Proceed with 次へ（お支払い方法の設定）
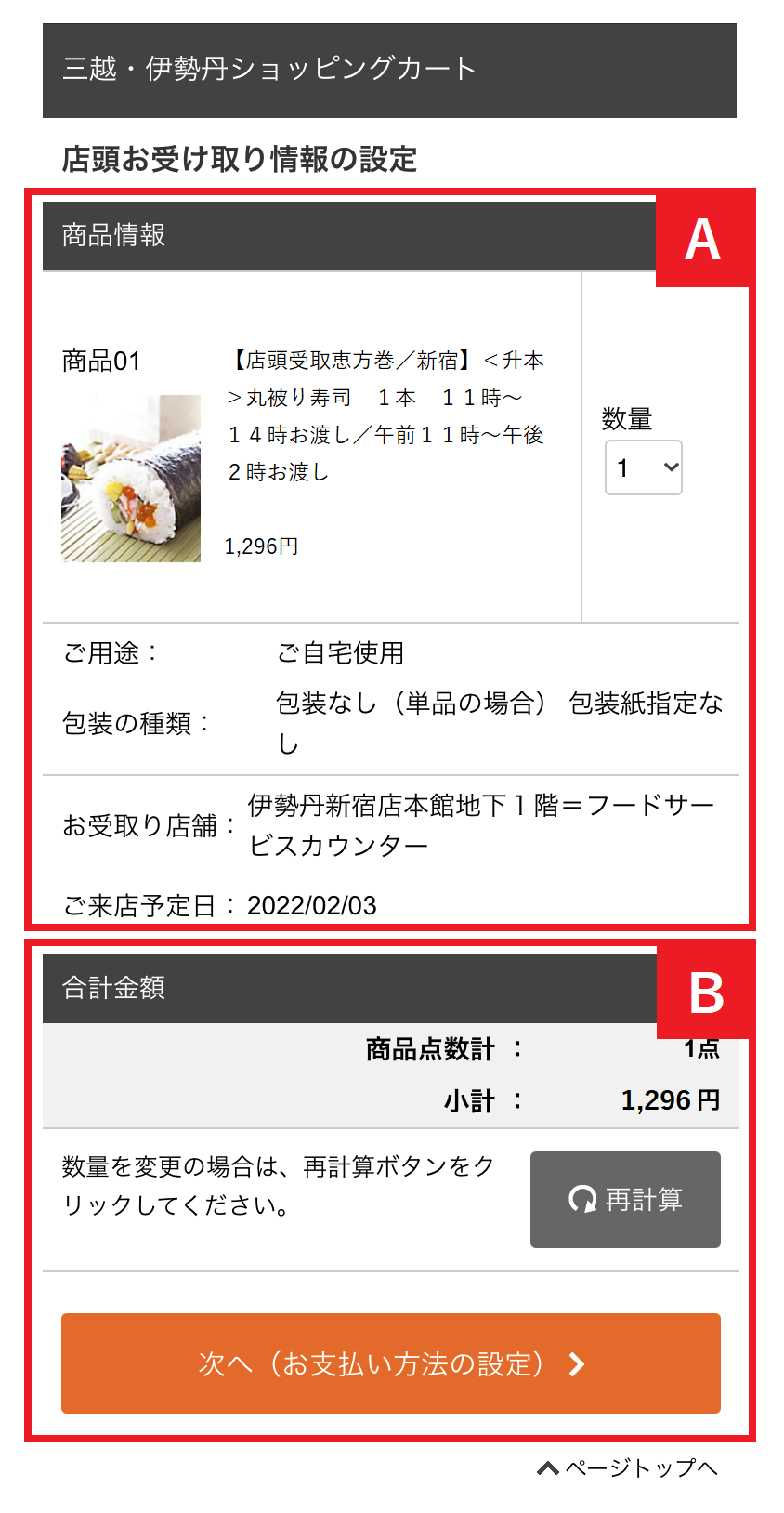Image resolution: width=784 pixels, height=1513 pixels. tap(390, 1363)
